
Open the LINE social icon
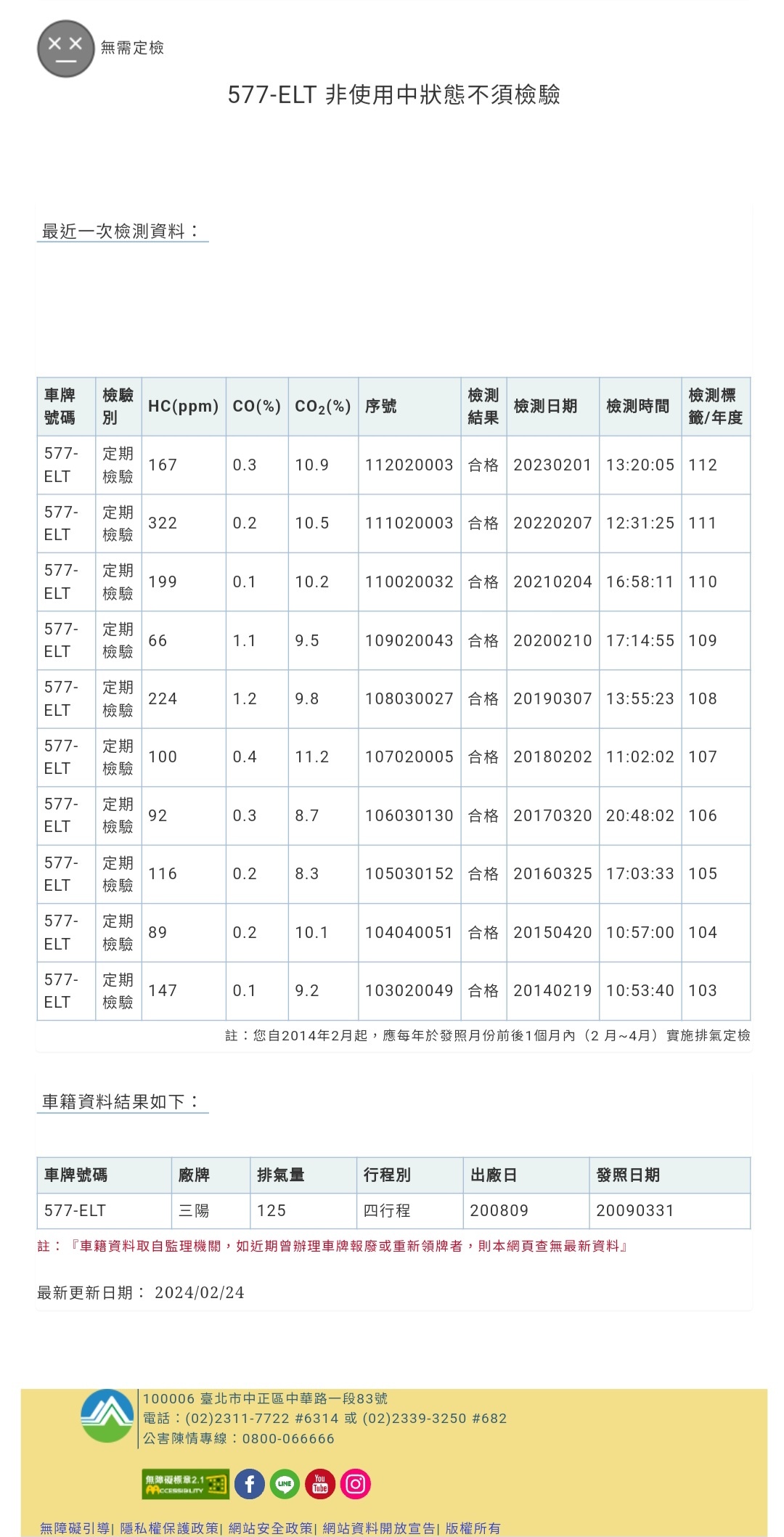pos(285,1484)
